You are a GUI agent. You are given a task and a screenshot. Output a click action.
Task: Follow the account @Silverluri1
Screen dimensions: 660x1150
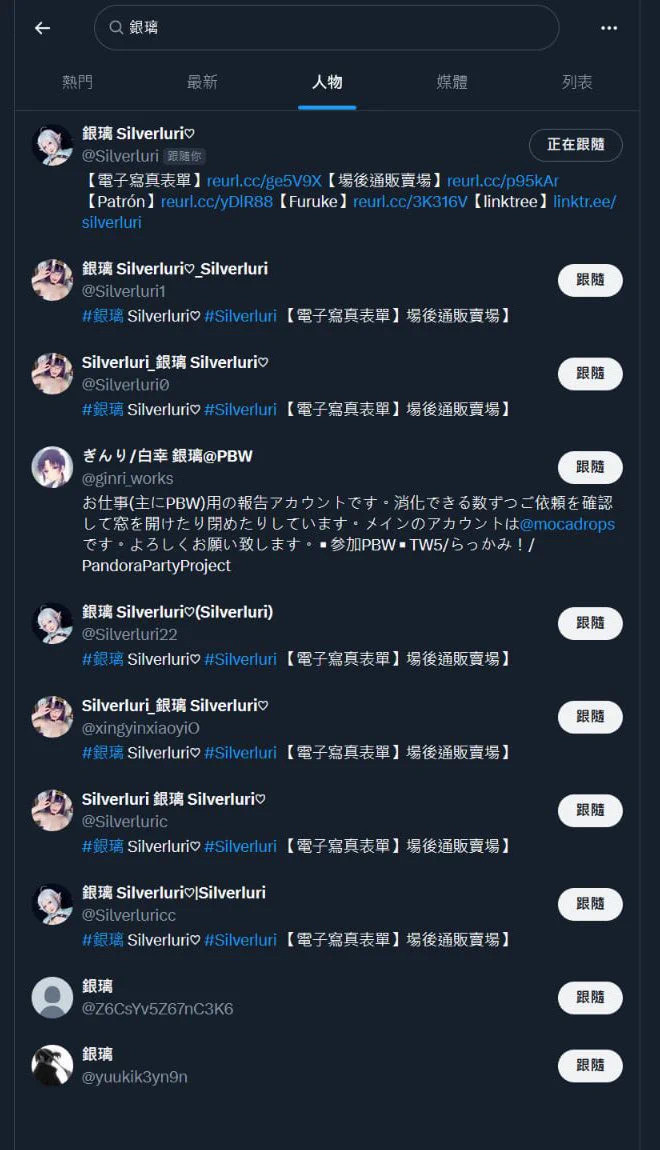pos(589,280)
